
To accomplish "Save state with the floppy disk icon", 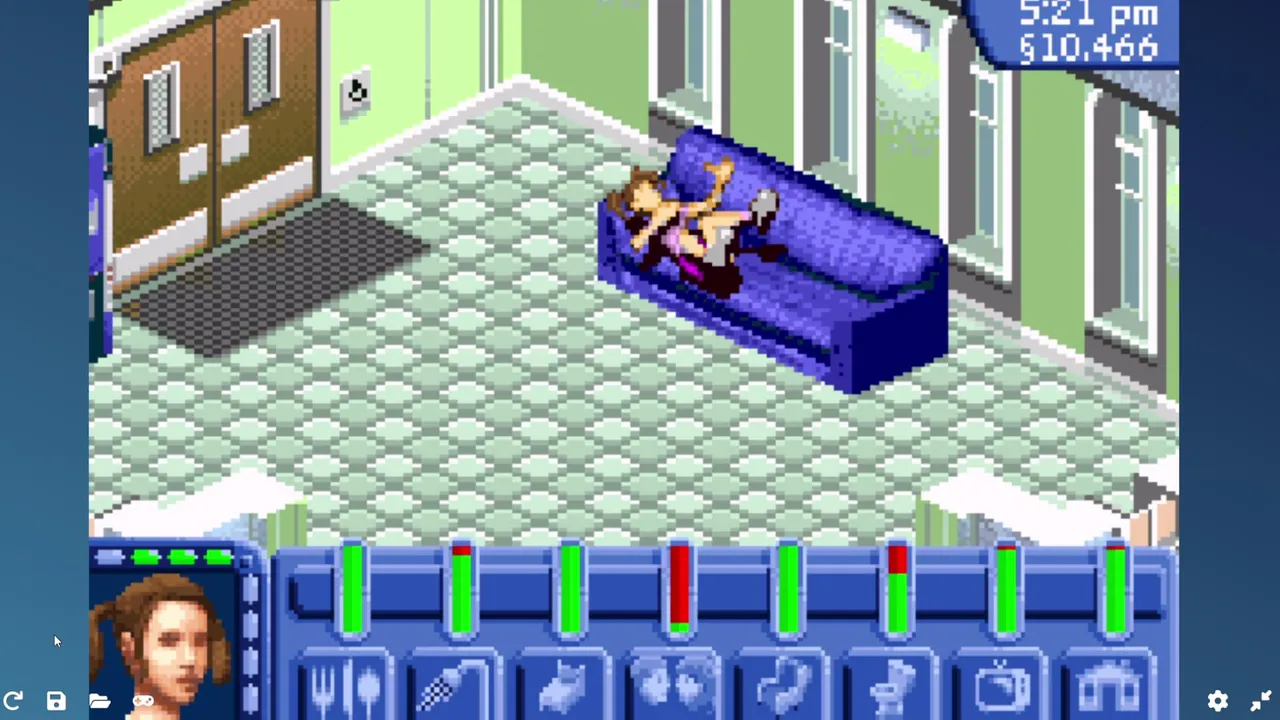I will [56, 701].
